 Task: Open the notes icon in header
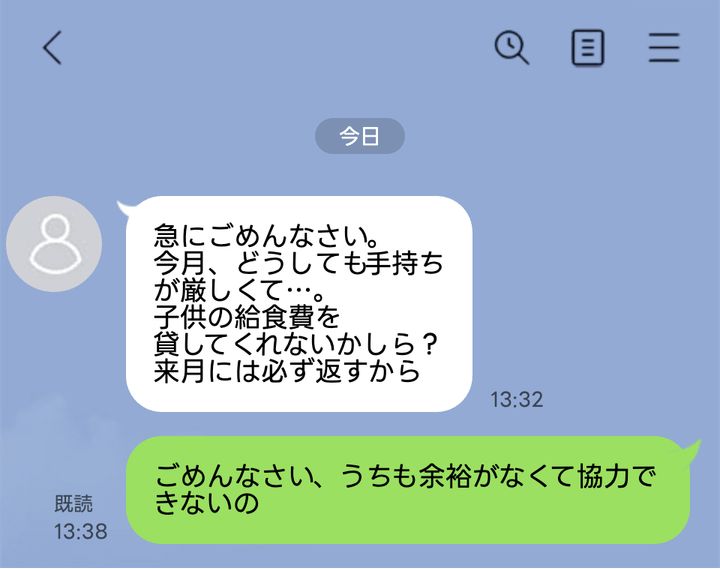pyautogui.click(x=588, y=48)
